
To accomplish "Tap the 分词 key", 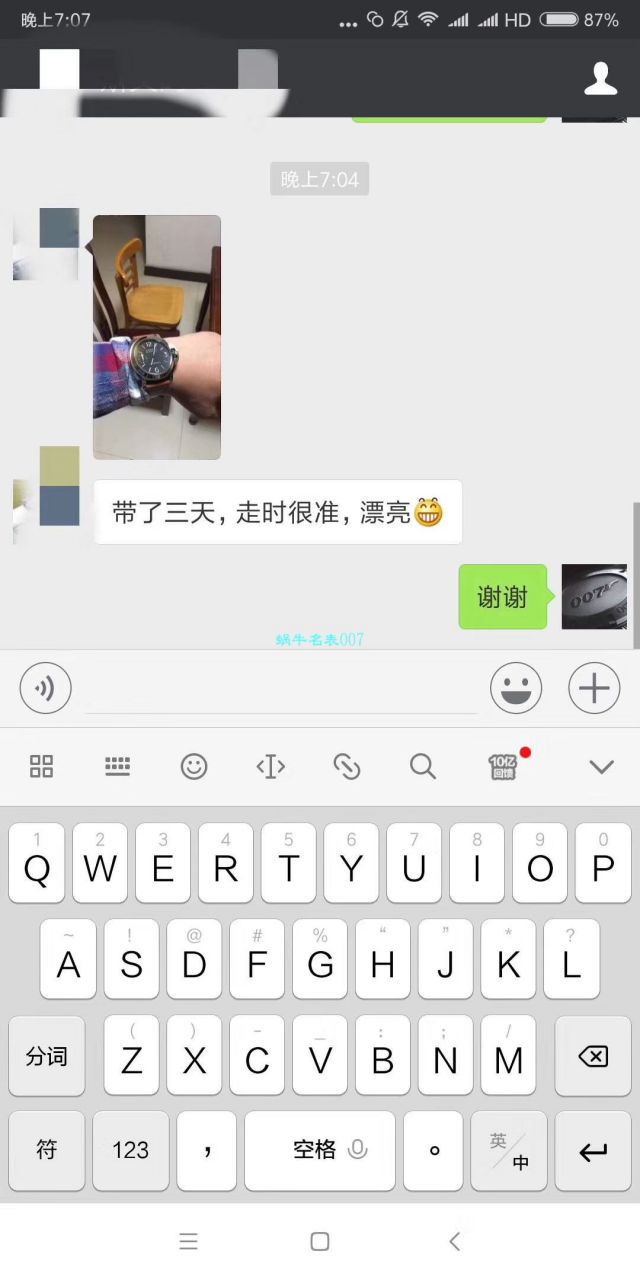I will 47,1056.
